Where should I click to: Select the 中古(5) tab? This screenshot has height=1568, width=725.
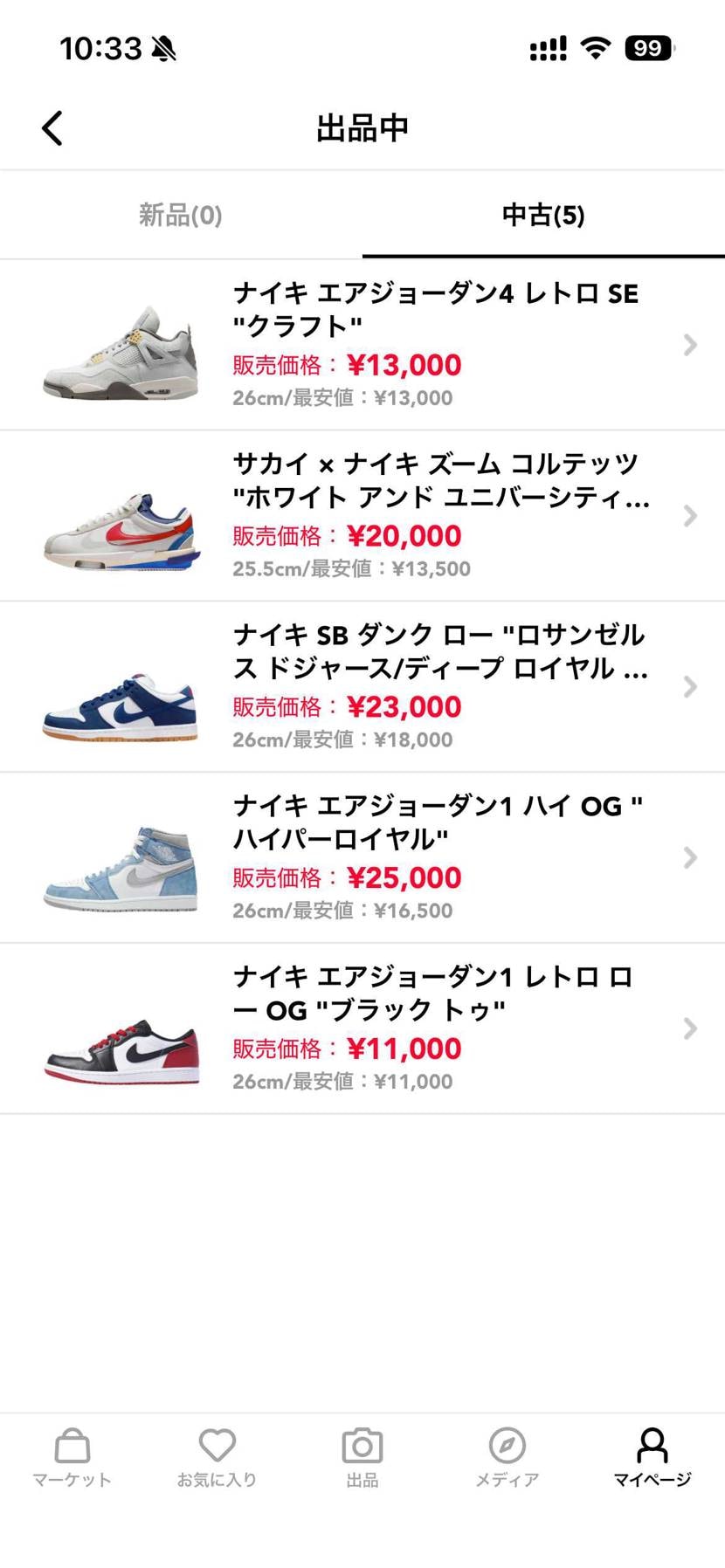point(542,215)
